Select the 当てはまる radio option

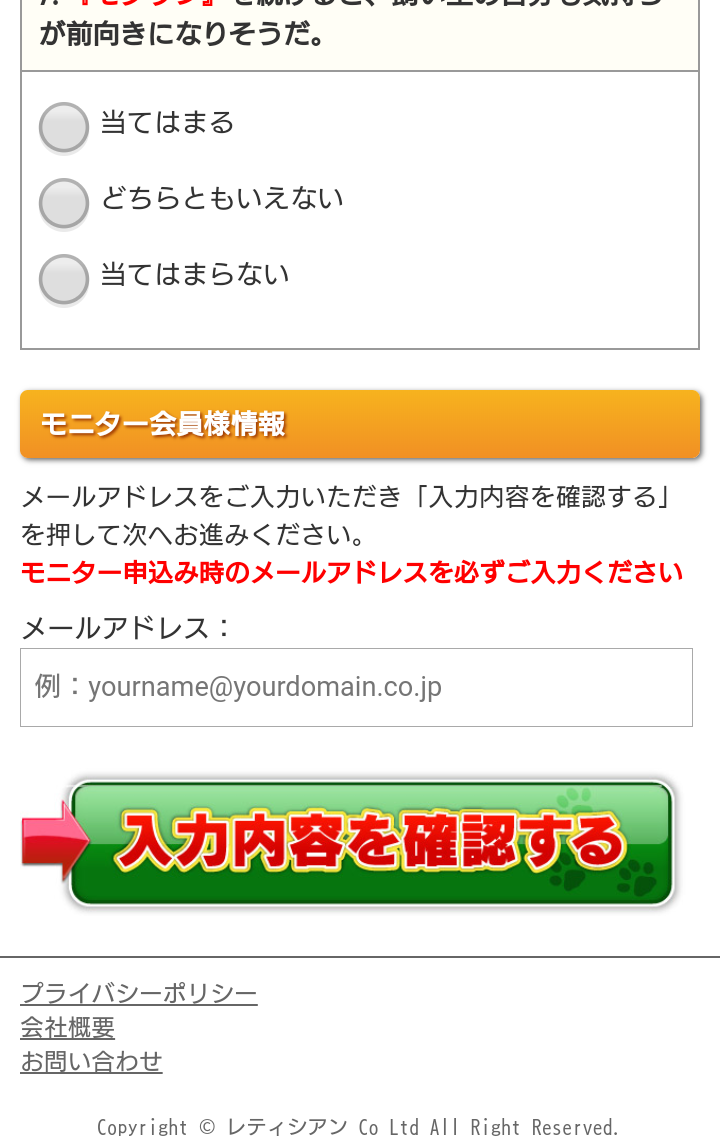click(x=64, y=127)
